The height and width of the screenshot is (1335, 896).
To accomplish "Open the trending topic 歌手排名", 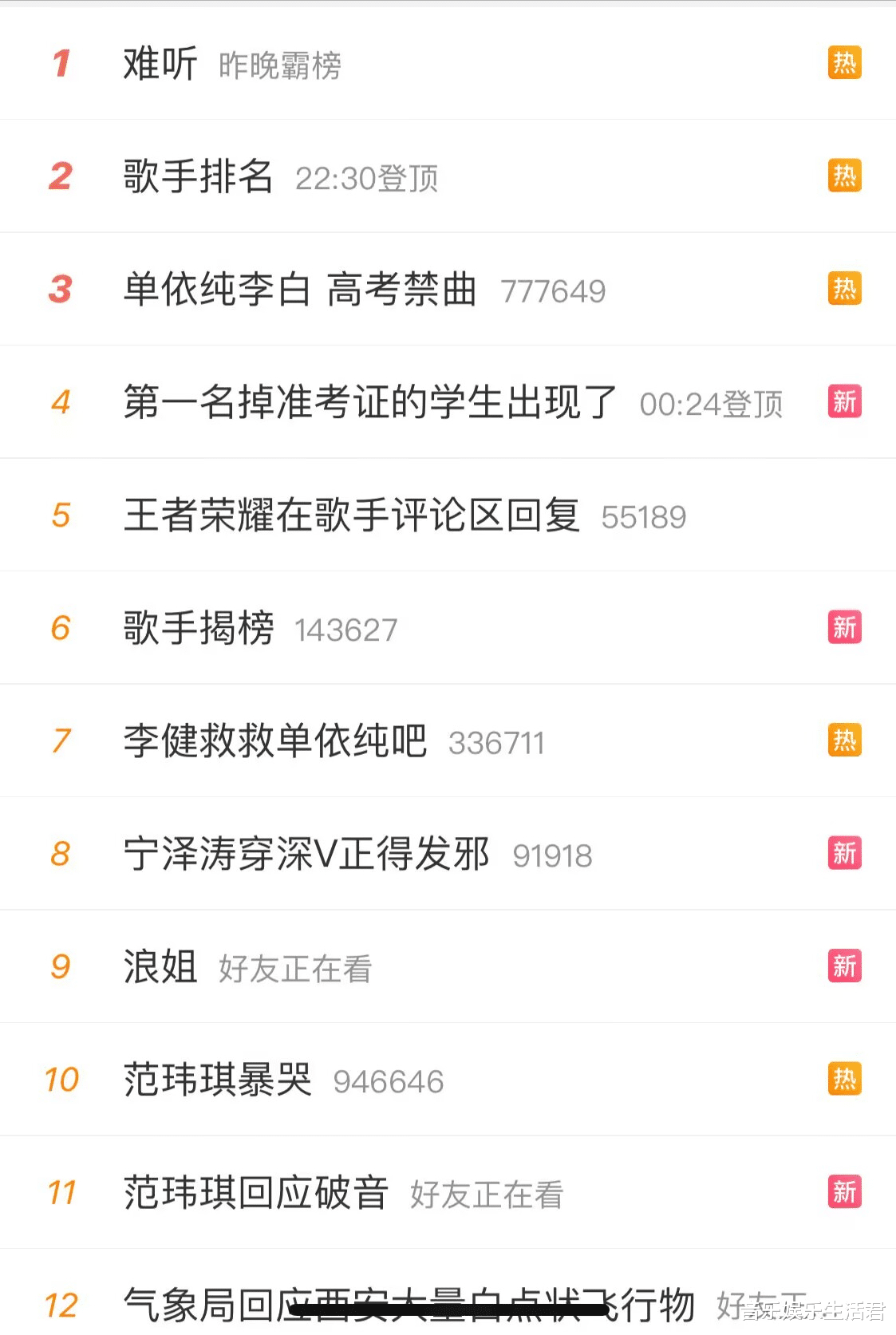I will (x=198, y=176).
